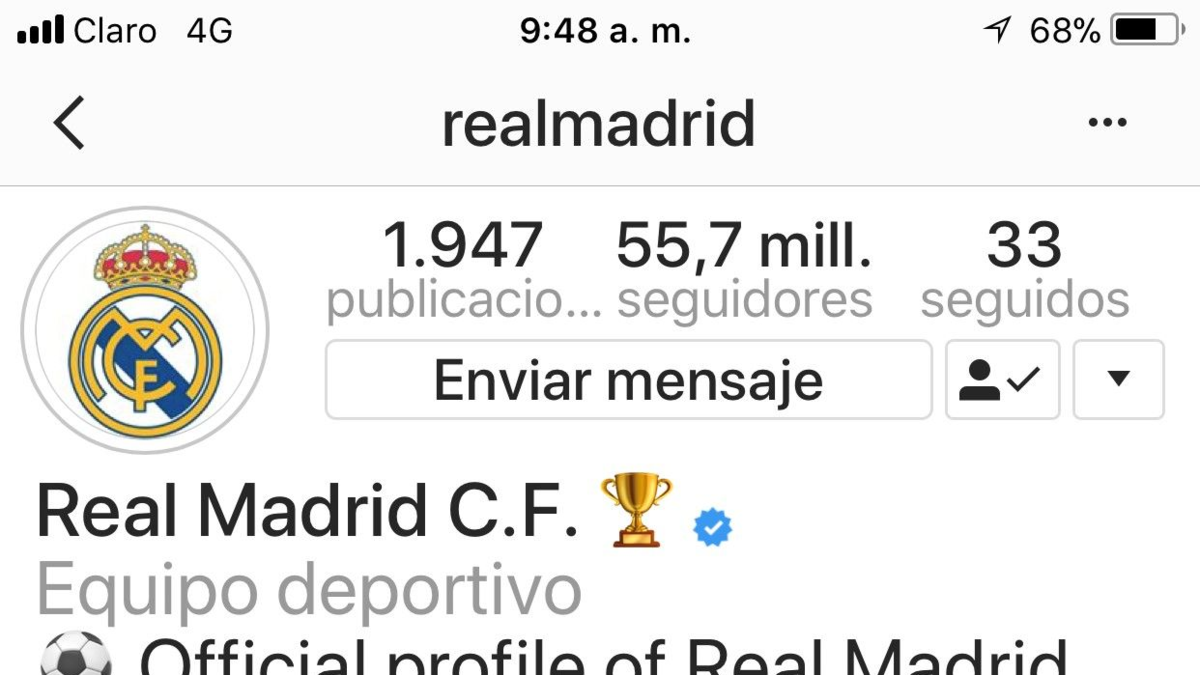Tap the Enviar mensaje button
The image size is (1200, 675).
click(628, 380)
